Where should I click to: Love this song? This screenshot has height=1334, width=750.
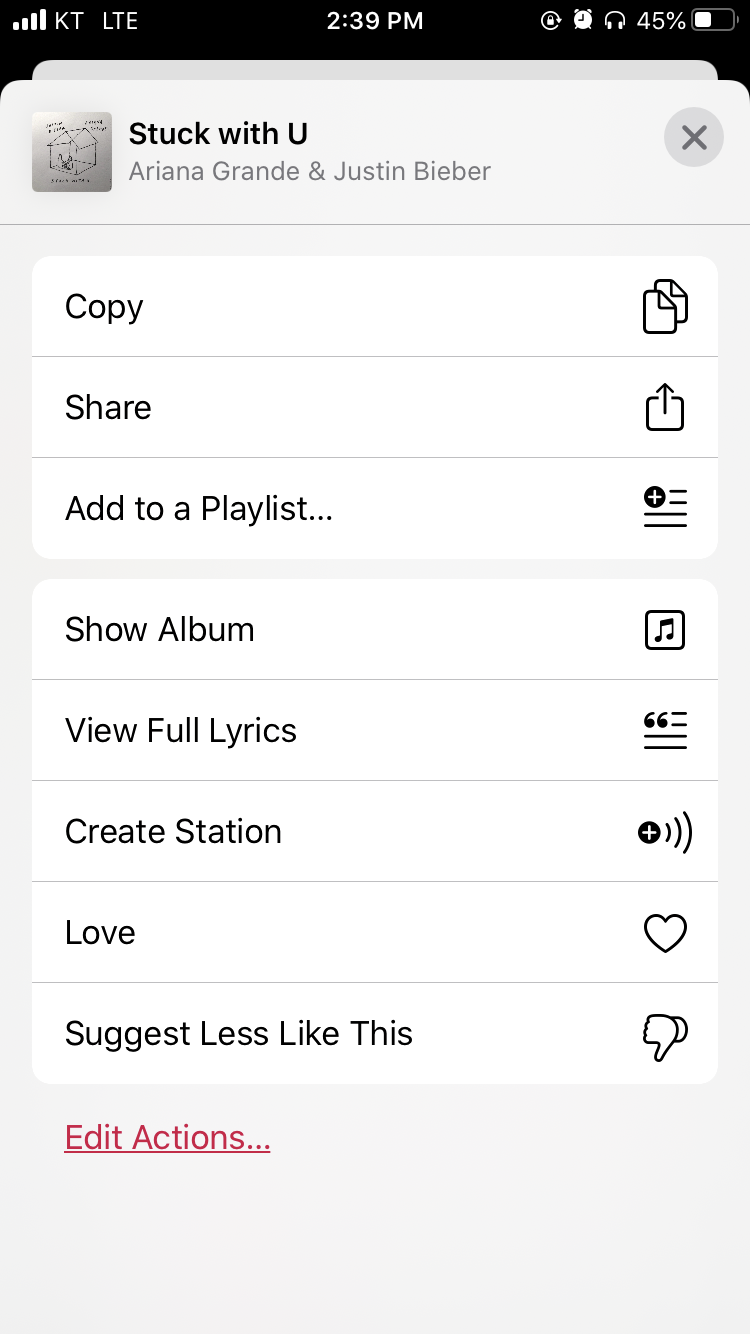pyautogui.click(x=375, y=933)
